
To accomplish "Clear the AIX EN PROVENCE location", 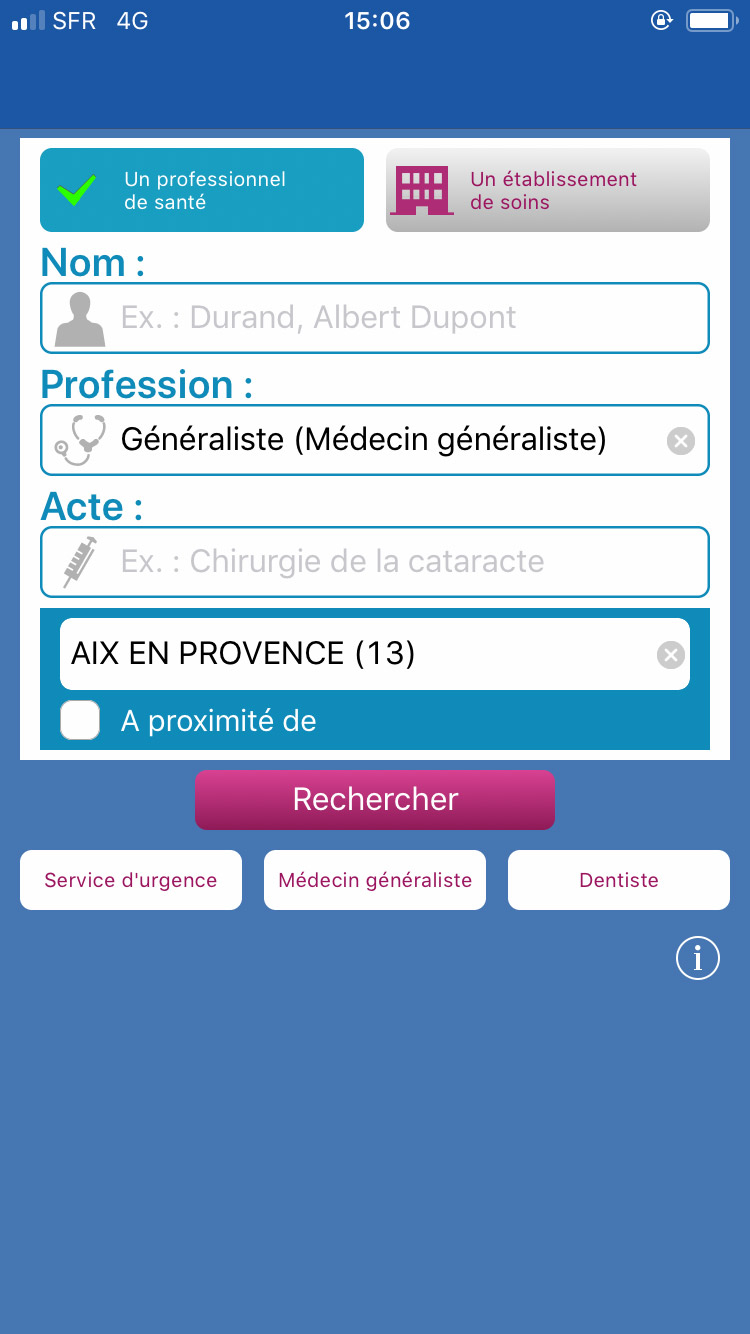I will (670, 655).
